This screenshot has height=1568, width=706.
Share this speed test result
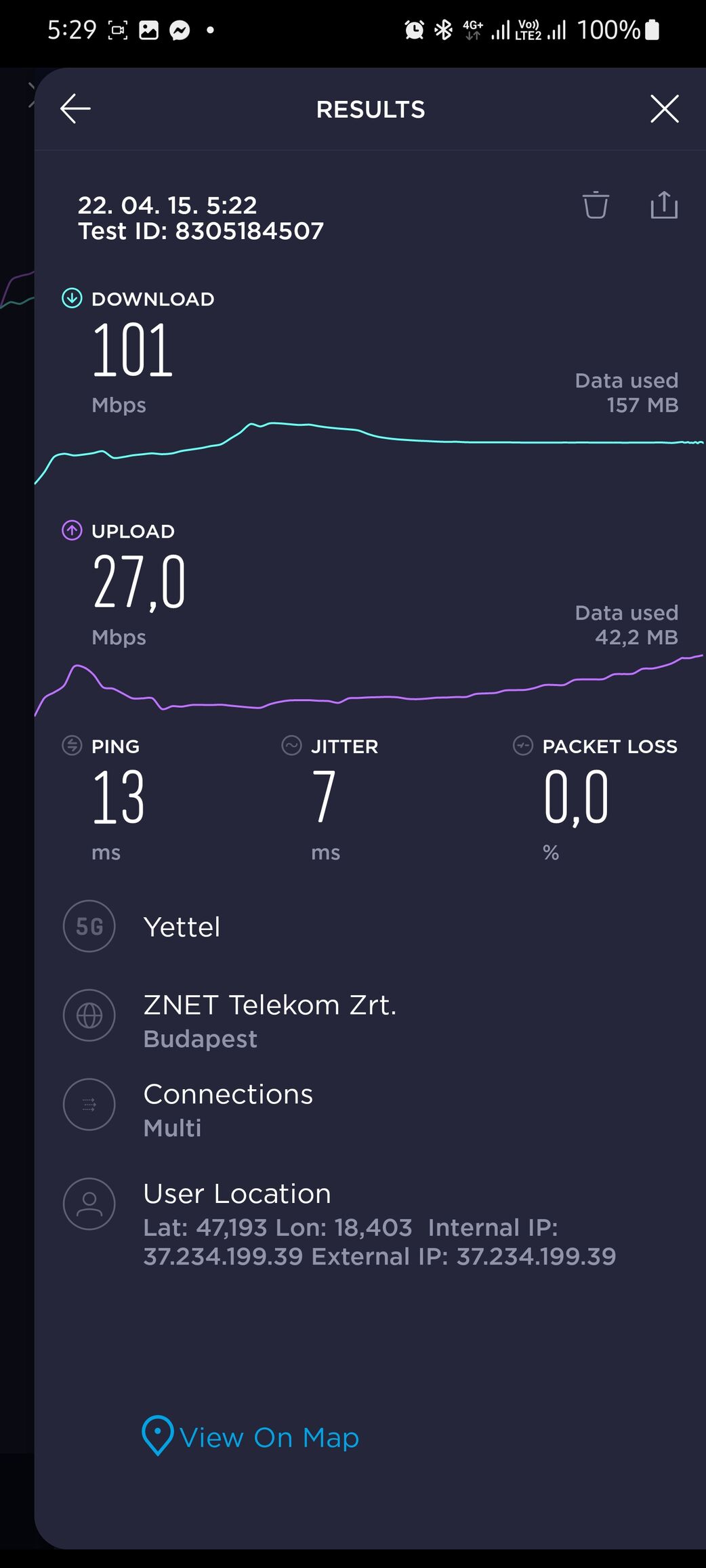tap(664, 205)
